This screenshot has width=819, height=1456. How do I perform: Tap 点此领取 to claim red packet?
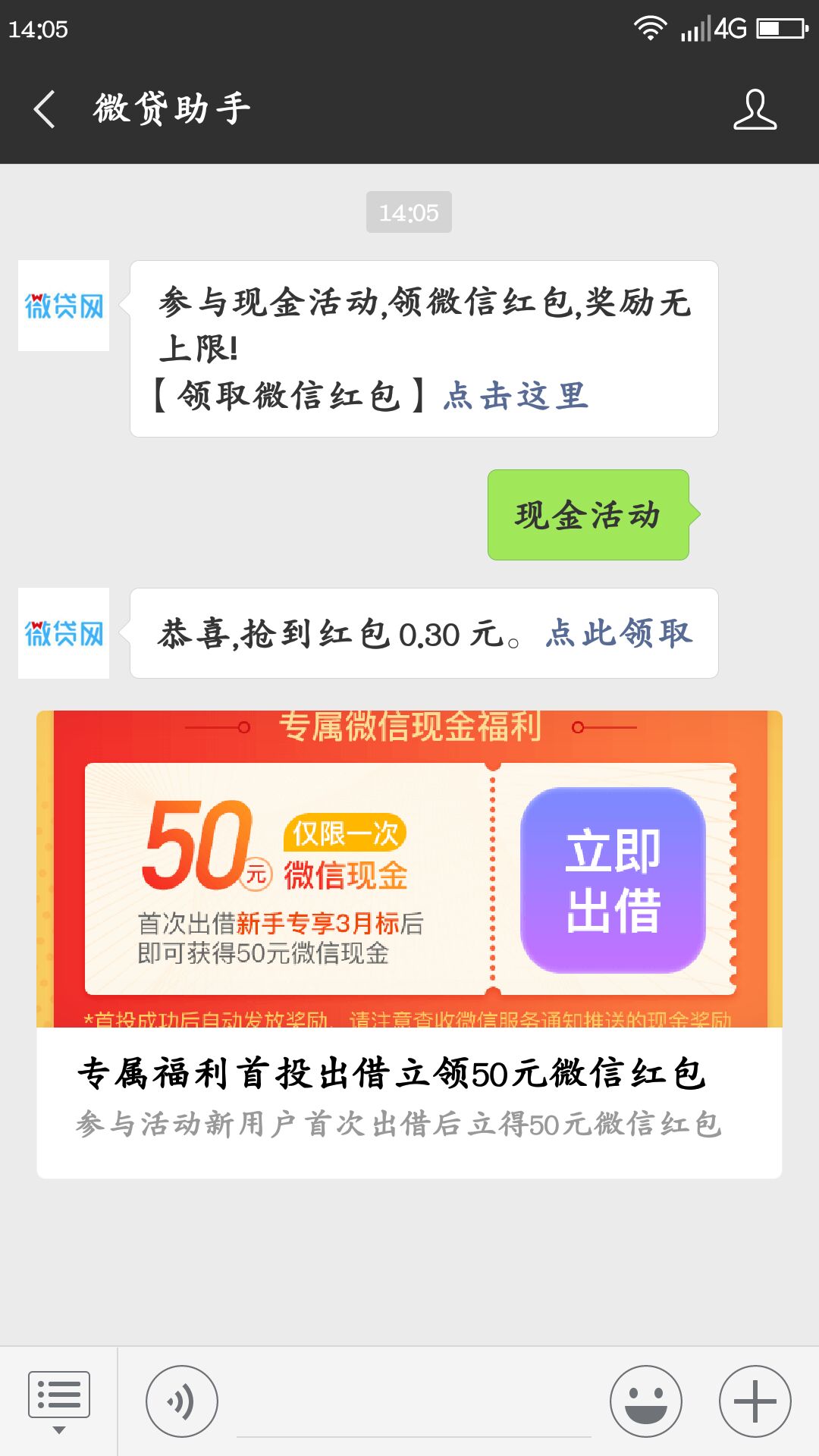pyautogui.click(x=619, y=633)
